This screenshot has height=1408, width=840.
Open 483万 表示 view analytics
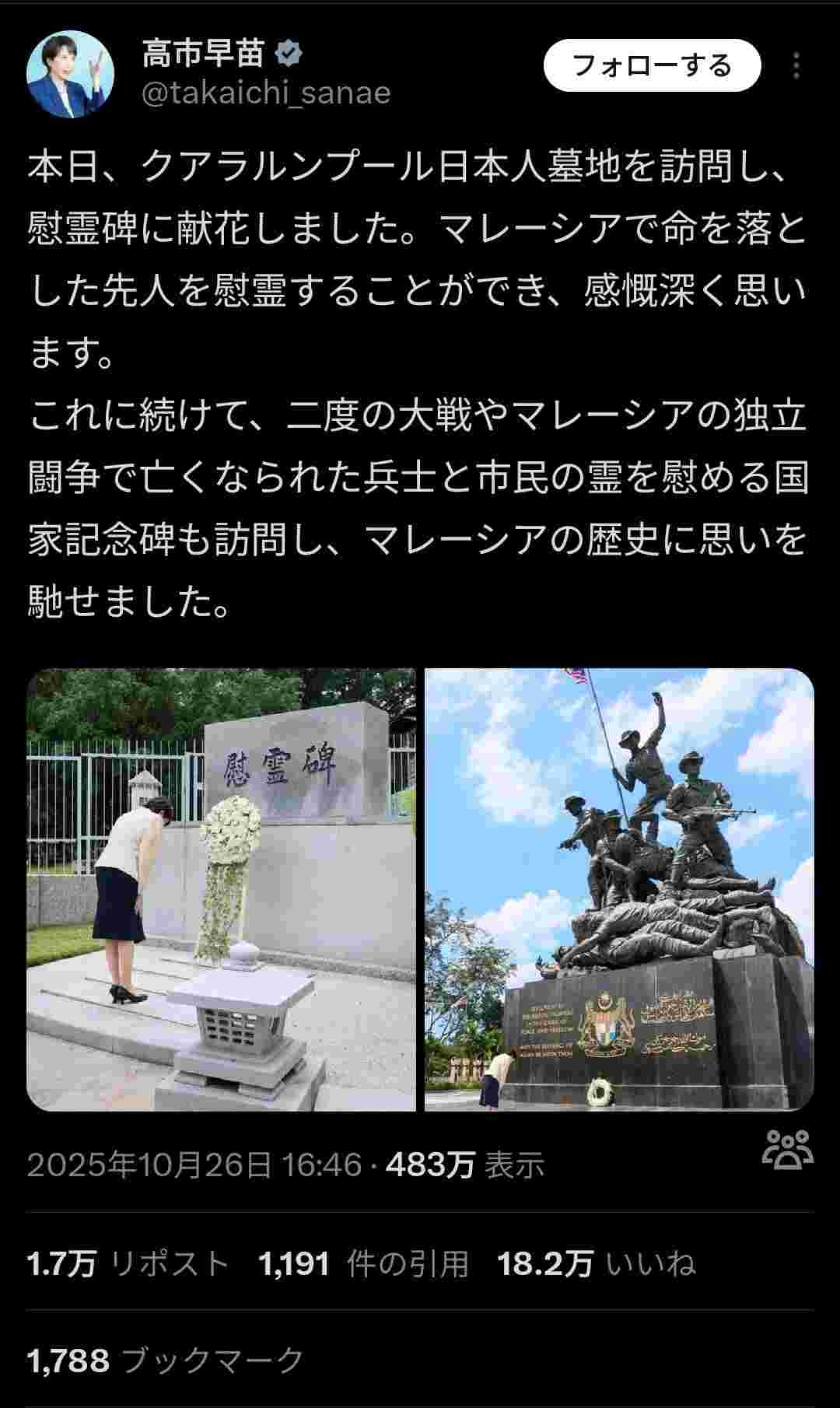(464, 1165)
